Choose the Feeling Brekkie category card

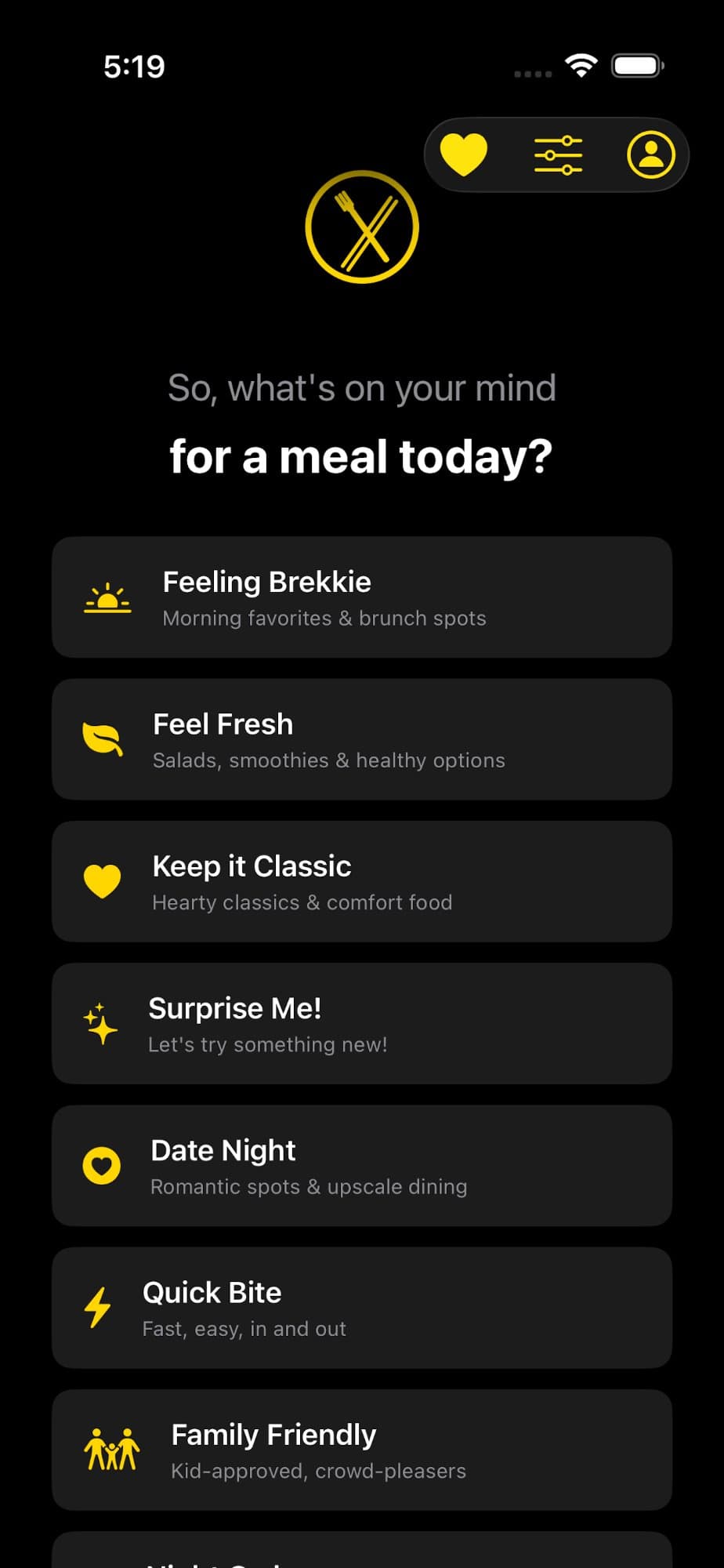[x=362, y=597]
